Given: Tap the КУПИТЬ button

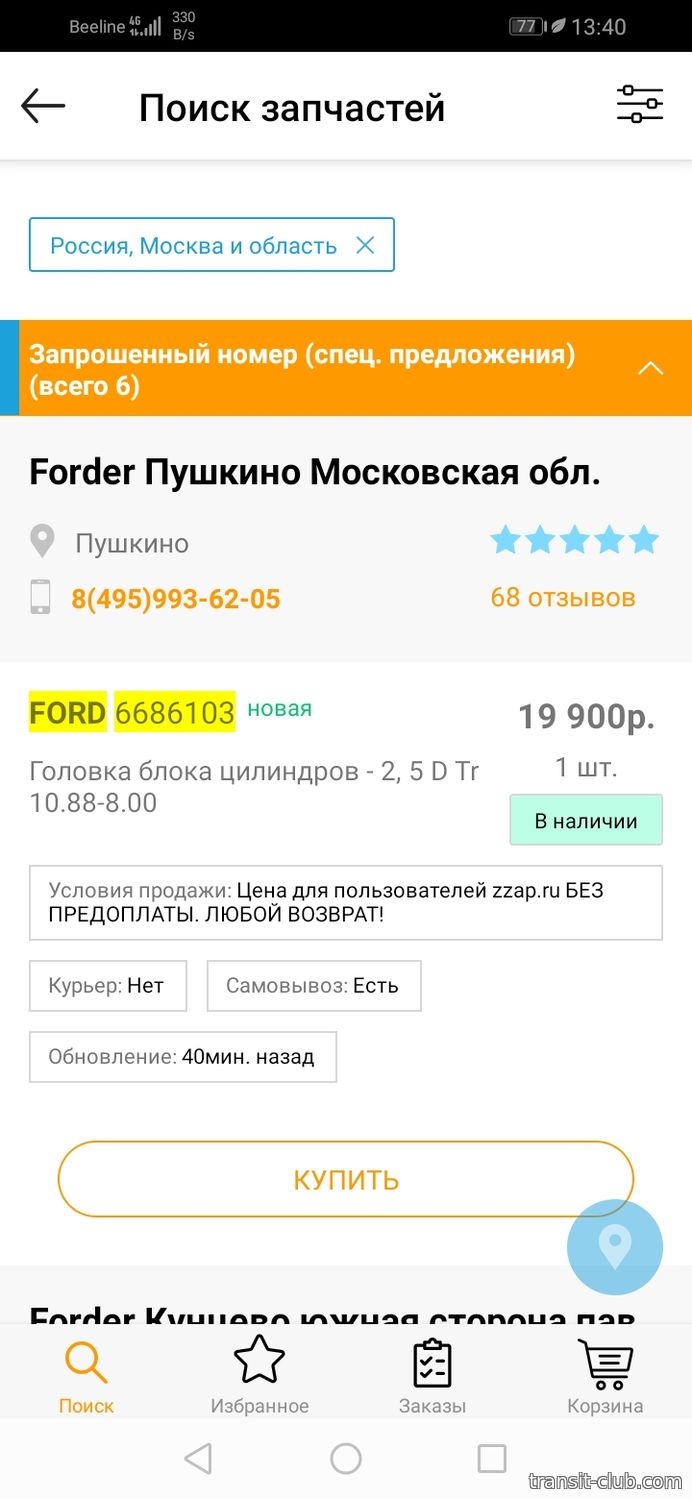Looking at the screenshot, I should click(x=346, y=1179).
